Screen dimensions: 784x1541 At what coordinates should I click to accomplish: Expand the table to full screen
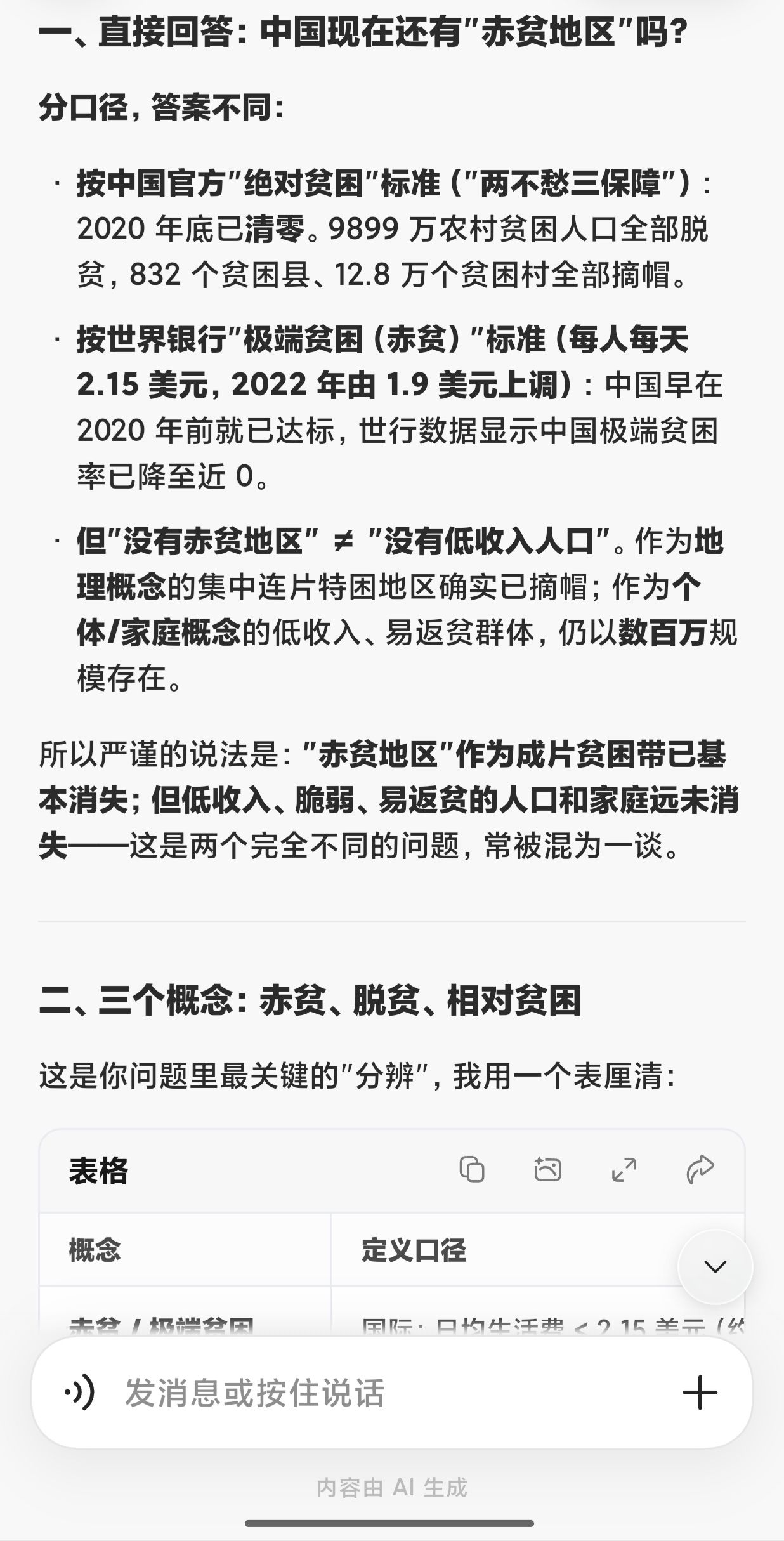pos(624,1170)
